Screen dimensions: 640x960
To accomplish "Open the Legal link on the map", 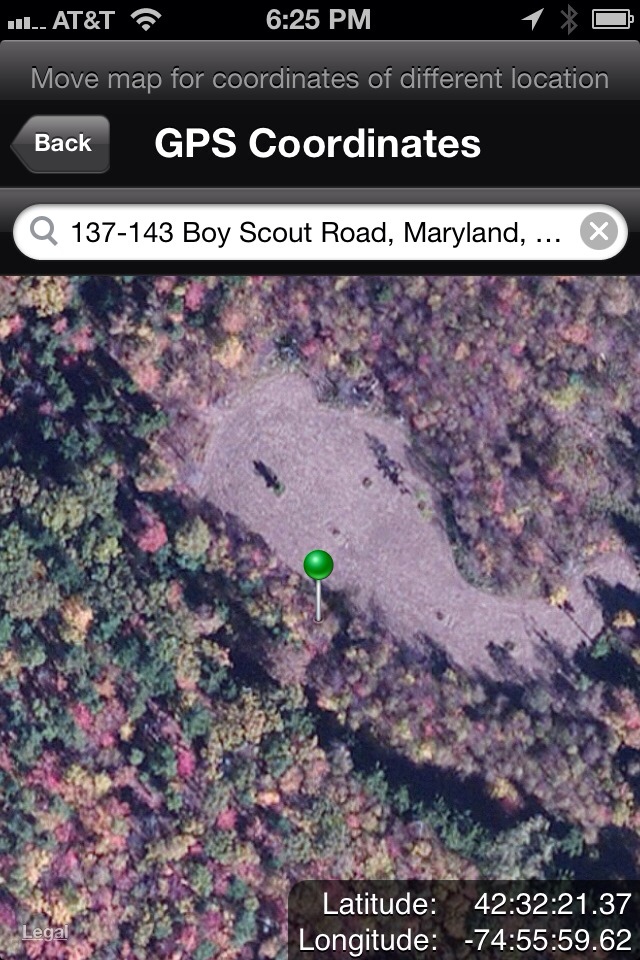I will pos(45,932).
